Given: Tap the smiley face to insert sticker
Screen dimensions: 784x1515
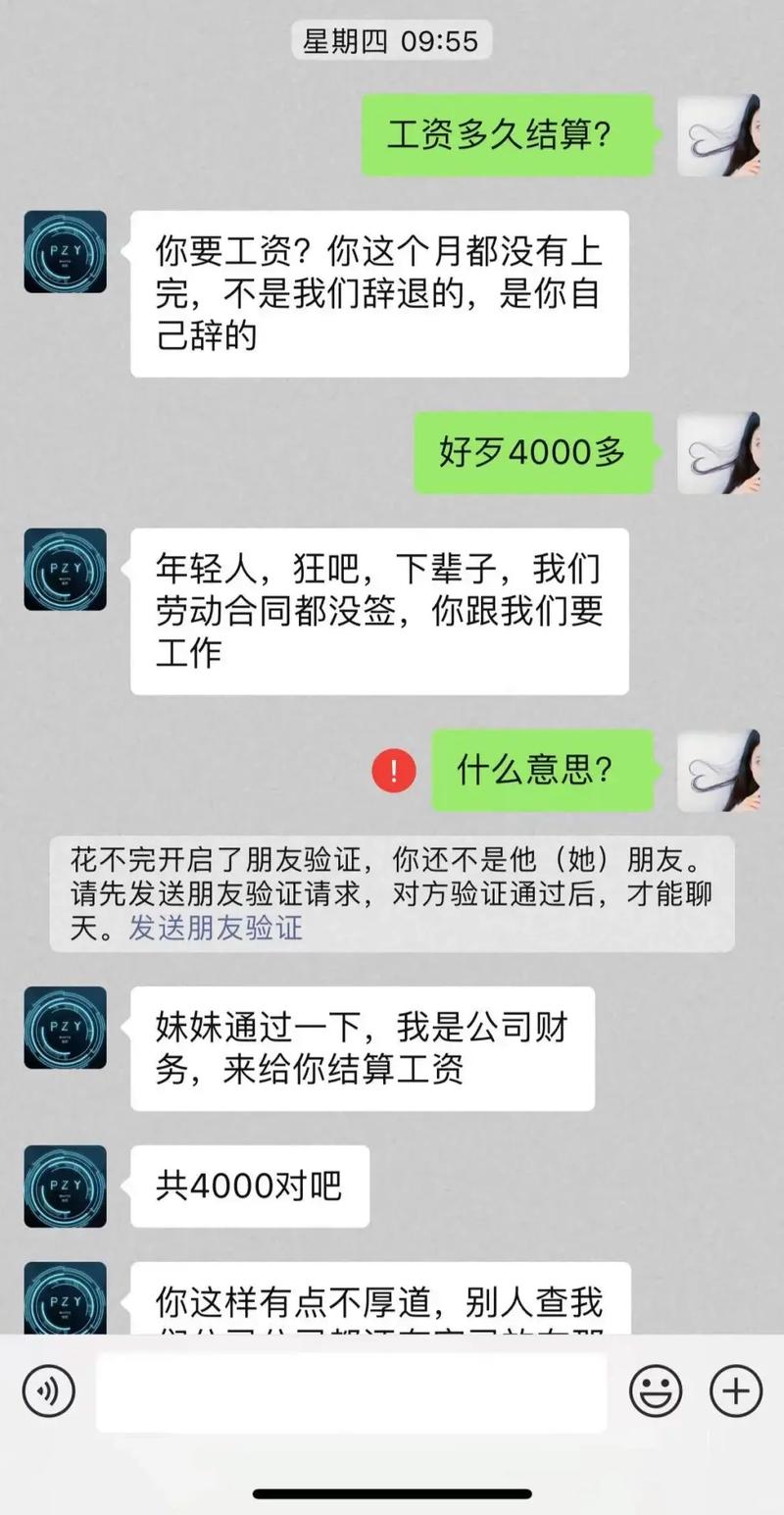Looking at the screenshot, I should tap(657, 1390).
